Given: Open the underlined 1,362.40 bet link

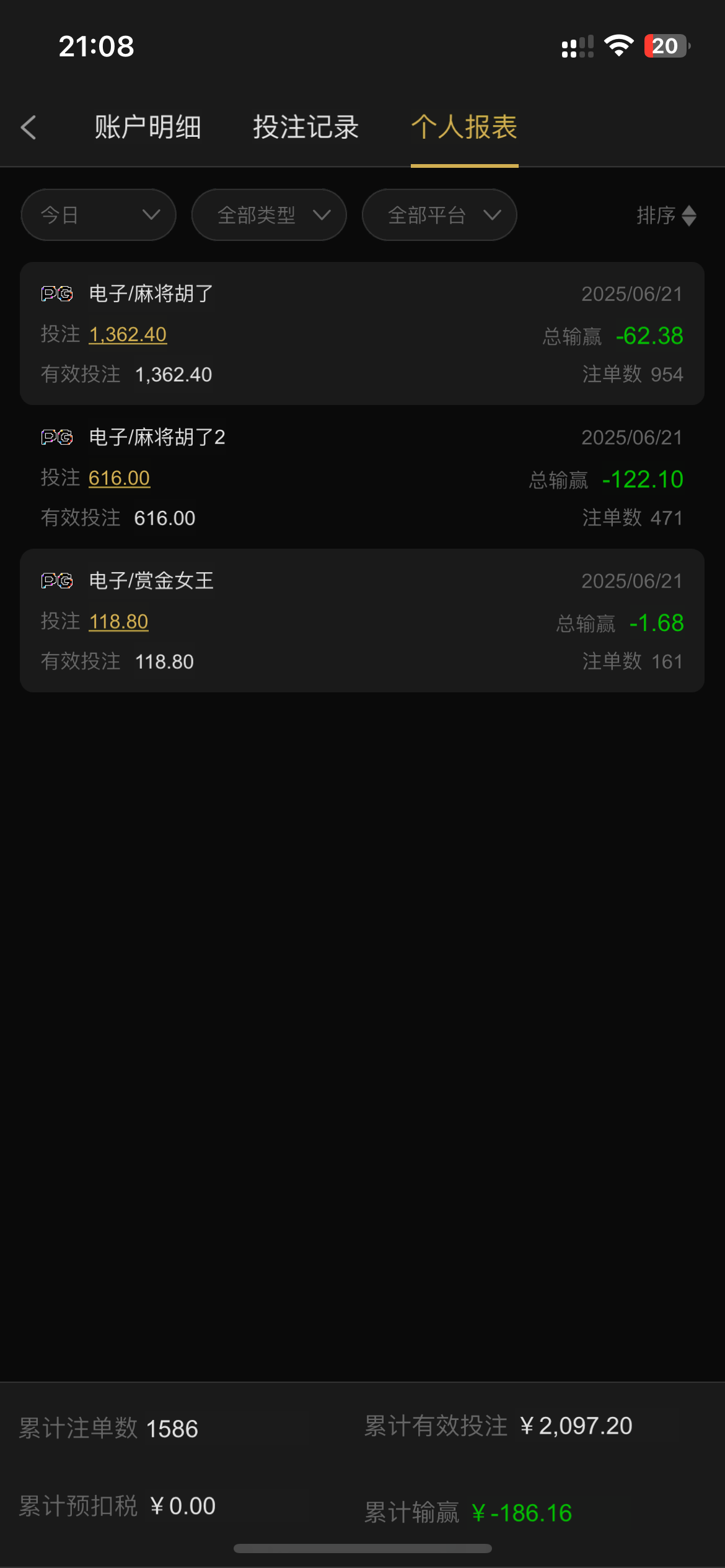Looking at the screenshot, I should pyautogui.click(x=128, y=334).
